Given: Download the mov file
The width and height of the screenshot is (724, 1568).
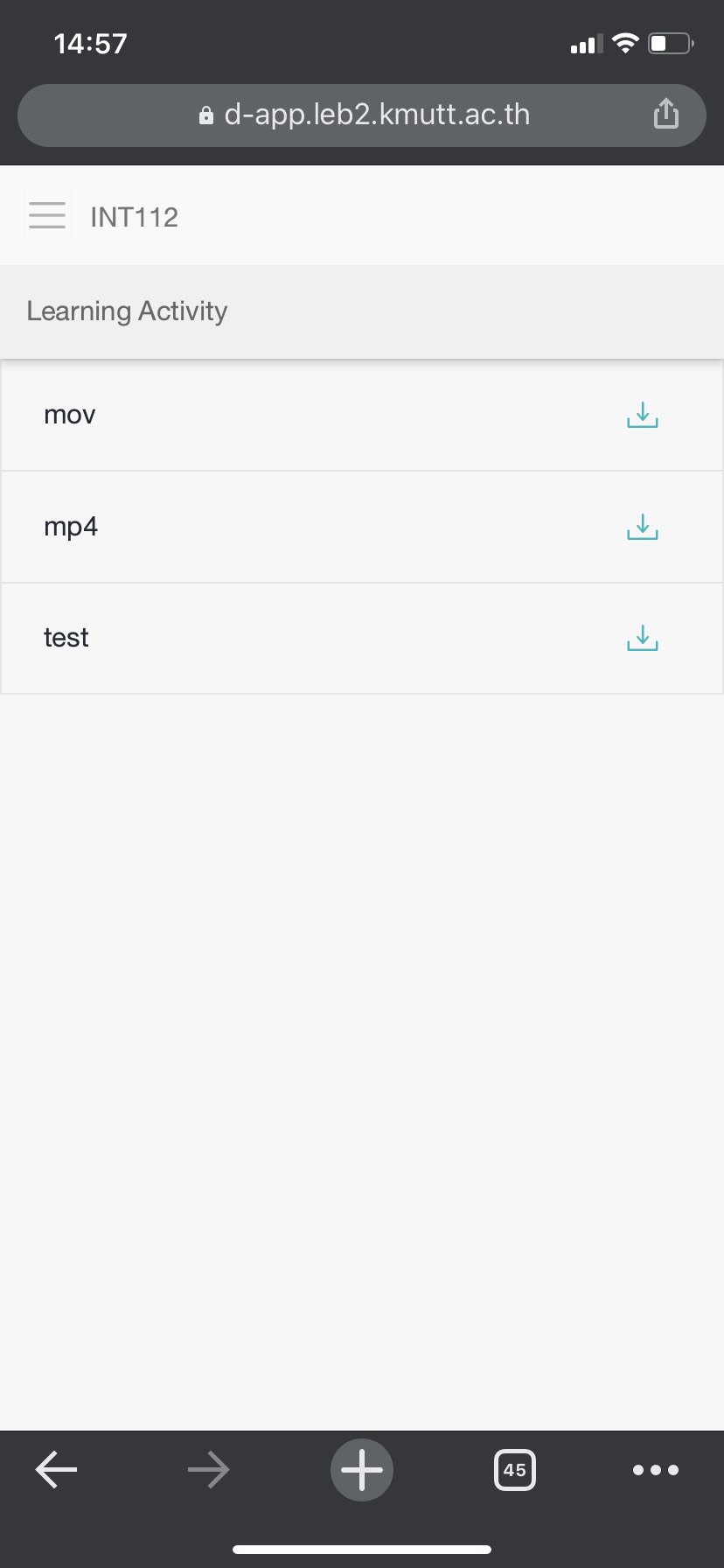Looking at the screenshot, I should coord(643,415).
